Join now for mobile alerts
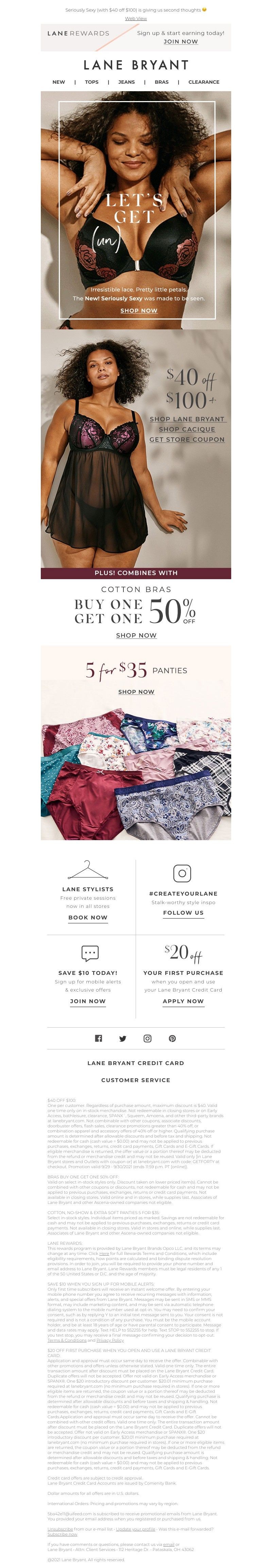The height and width of the screenshot is (1568, 272). [88, 1001]
